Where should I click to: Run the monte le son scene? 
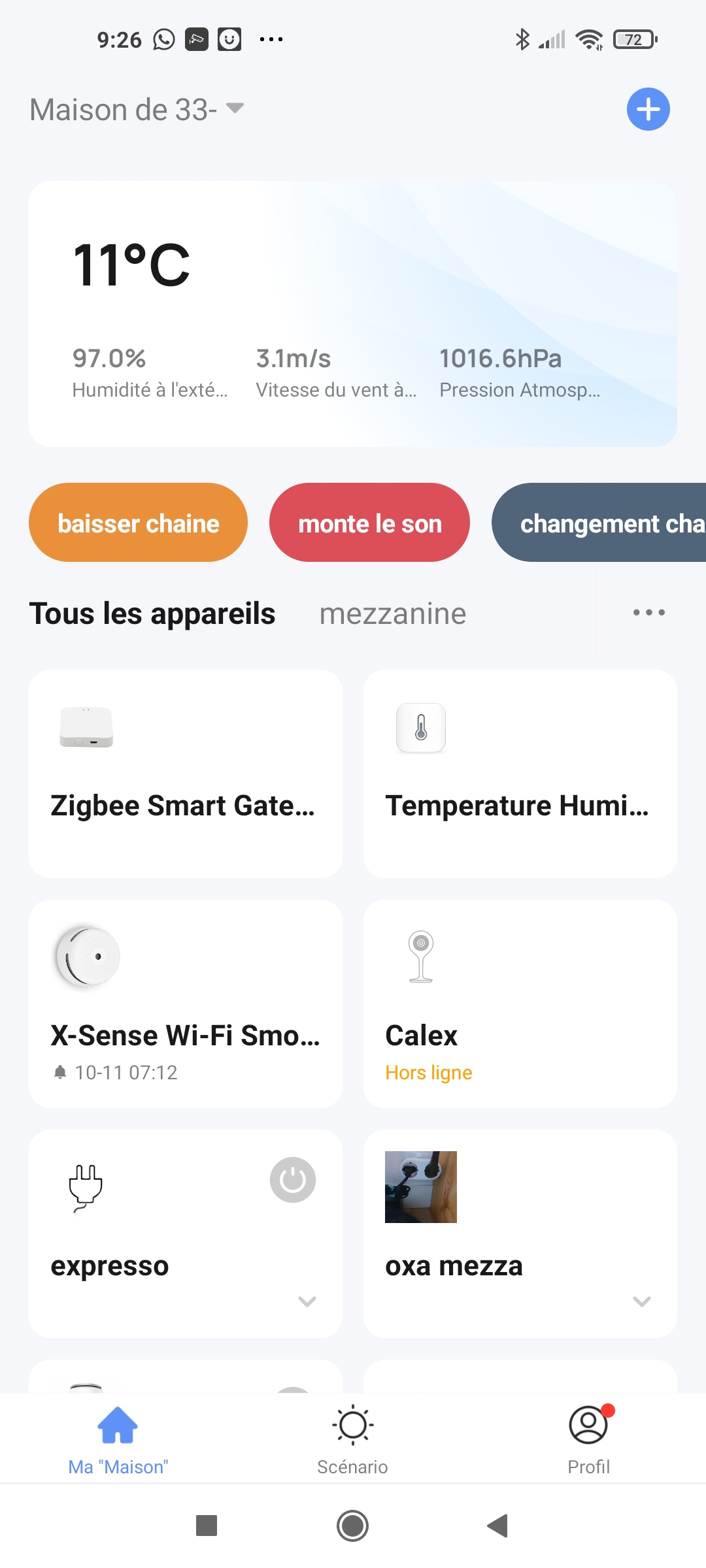click(x=369, y=523)
